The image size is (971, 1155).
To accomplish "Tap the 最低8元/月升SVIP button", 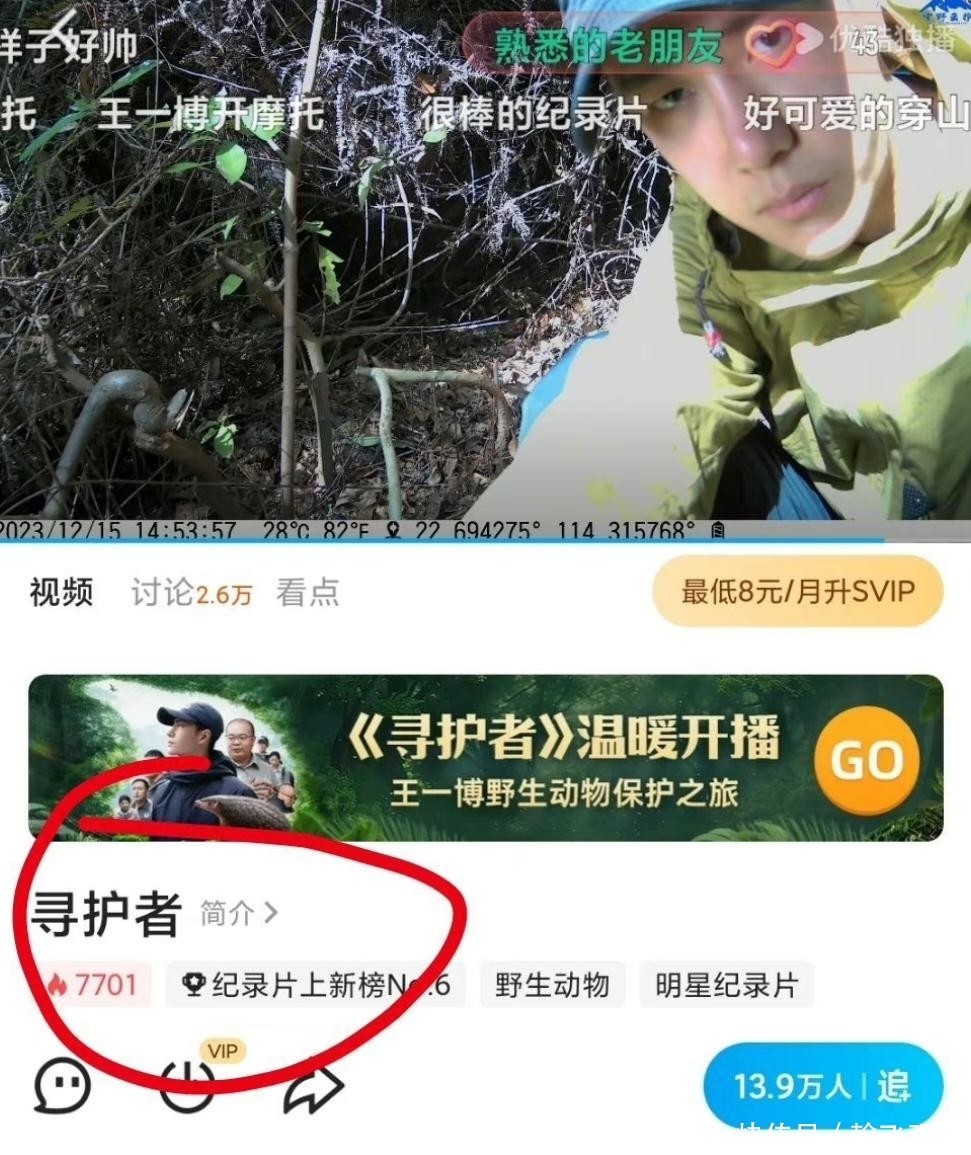I will tap(797, 592).
